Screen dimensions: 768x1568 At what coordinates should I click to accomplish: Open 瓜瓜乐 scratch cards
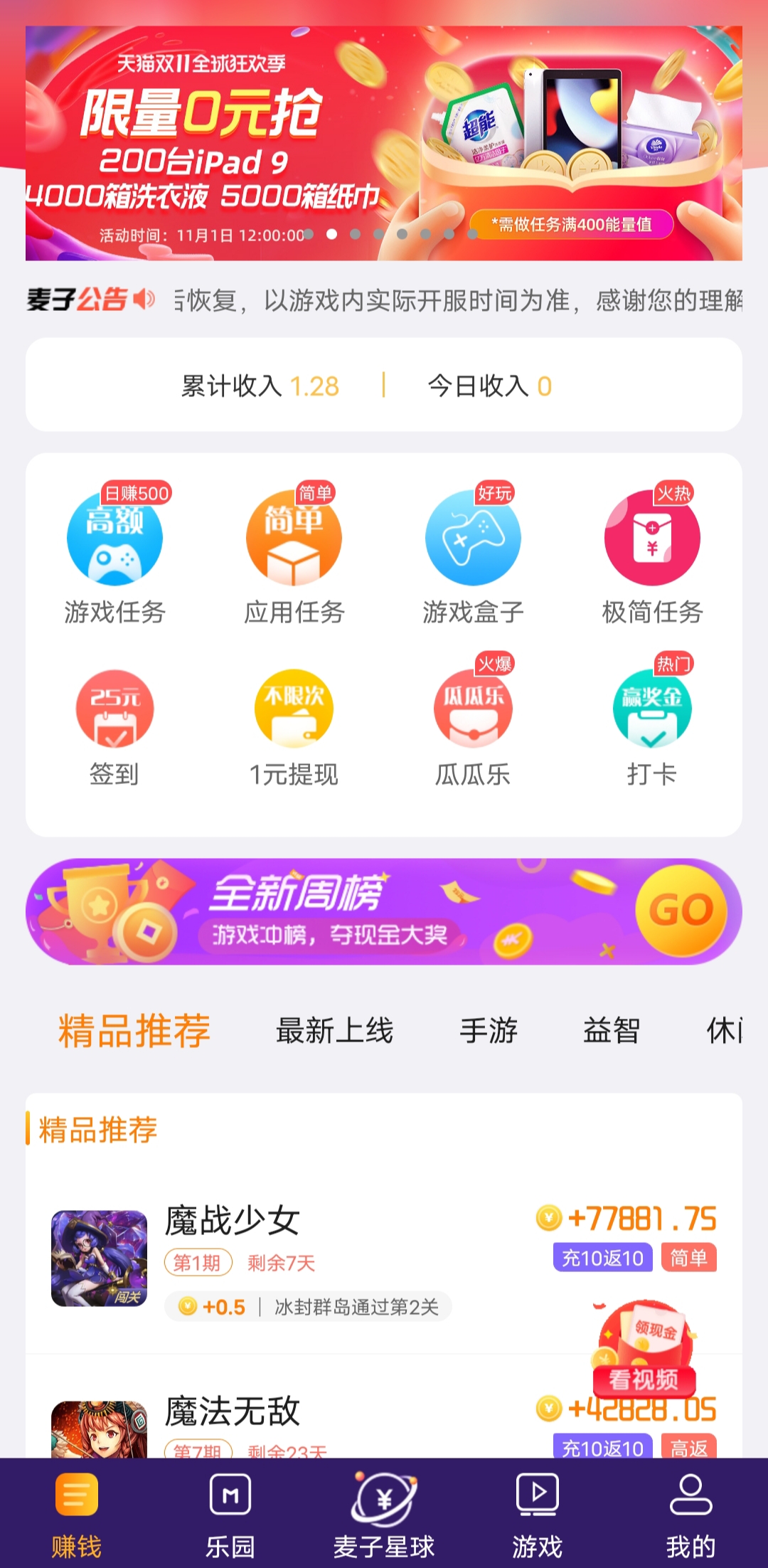pyautogui.click(x=473, y=727)
